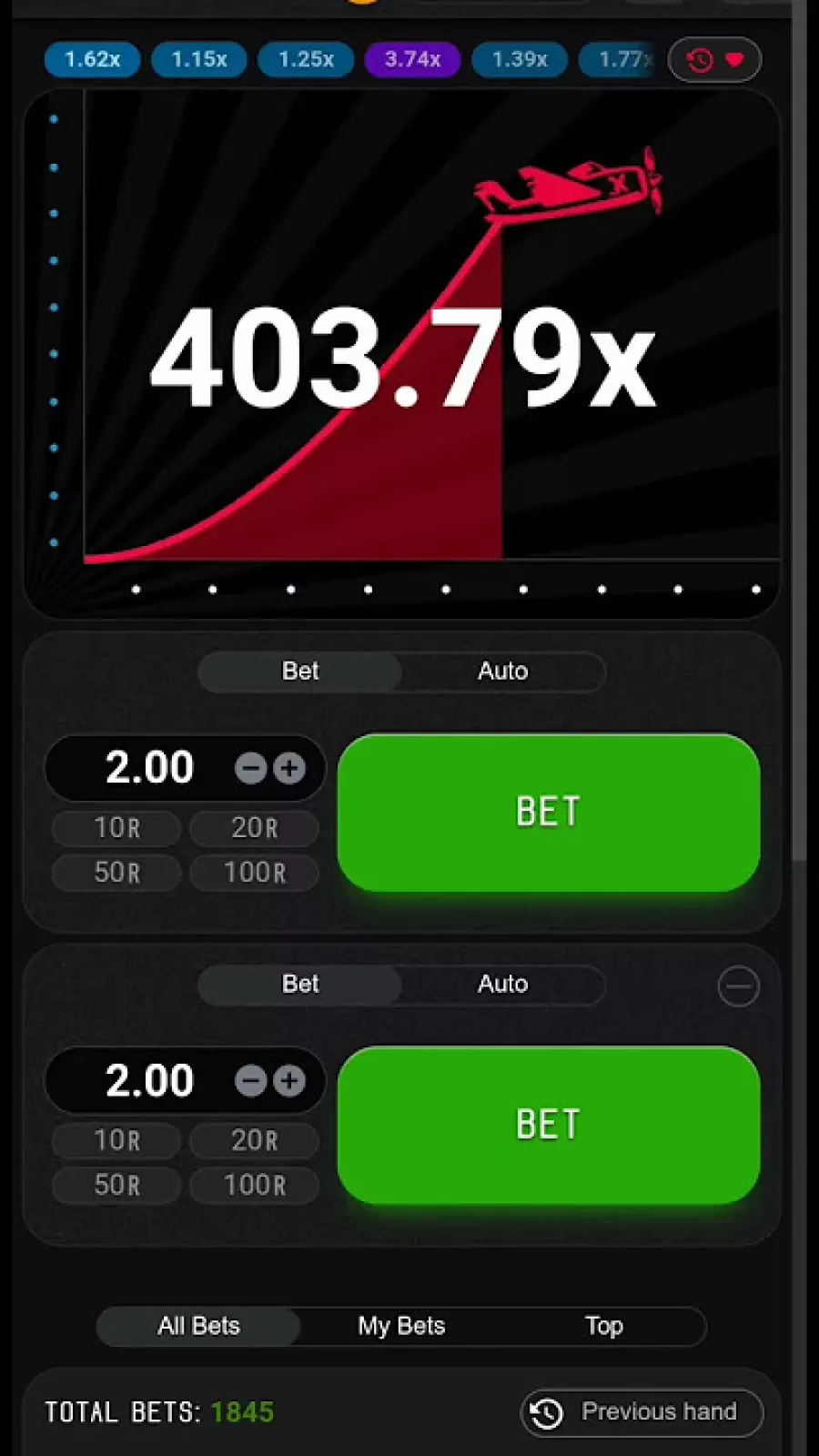819x1456 pixels.
Task: Set second panel bet to 50₹
Action: [x=117, y=1185]
